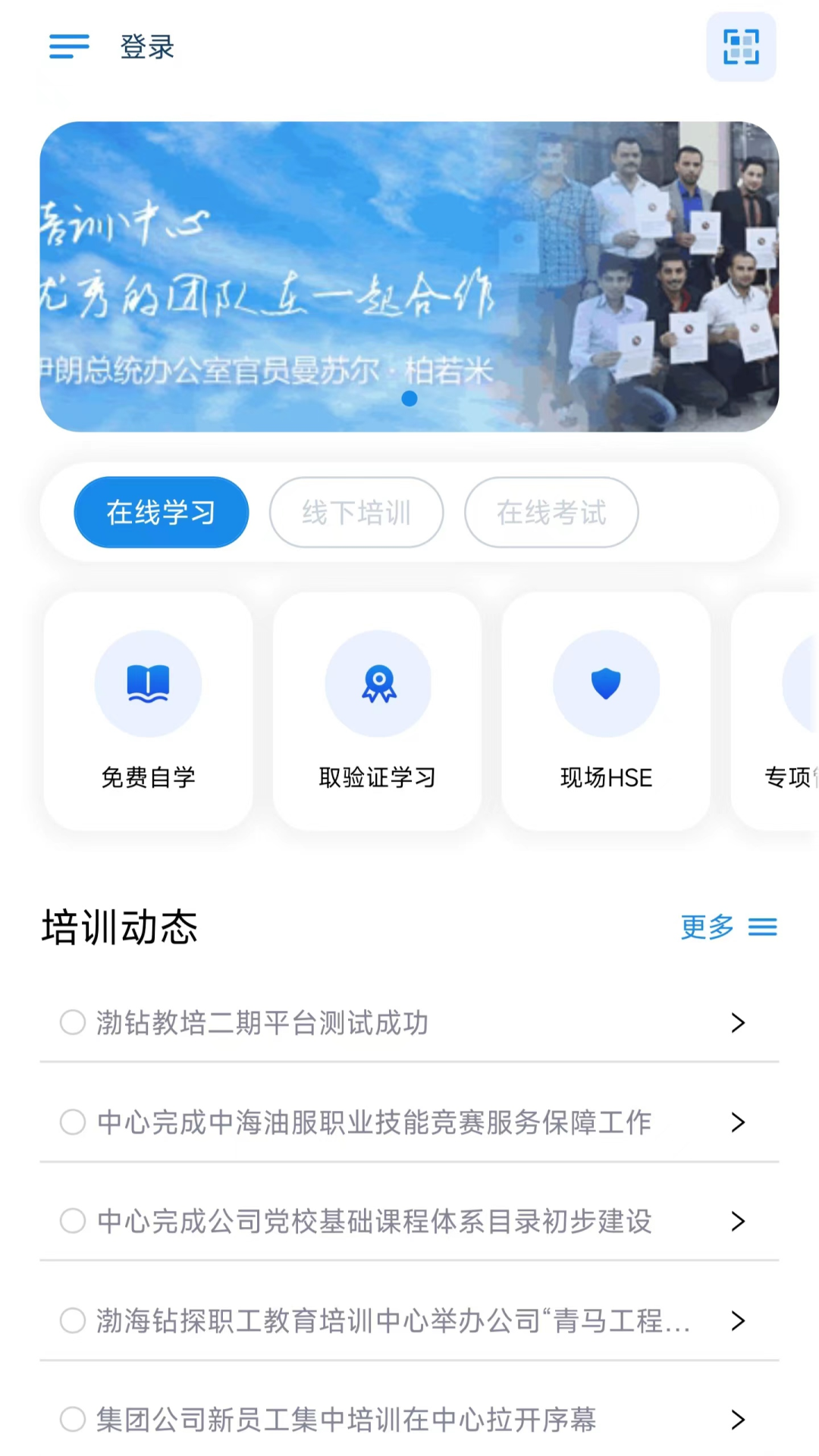The image size is (819, 1456).
Task: Select the circle beside 集团公司新员工集中培训在中心拉开序幕
Action: 73,1420
